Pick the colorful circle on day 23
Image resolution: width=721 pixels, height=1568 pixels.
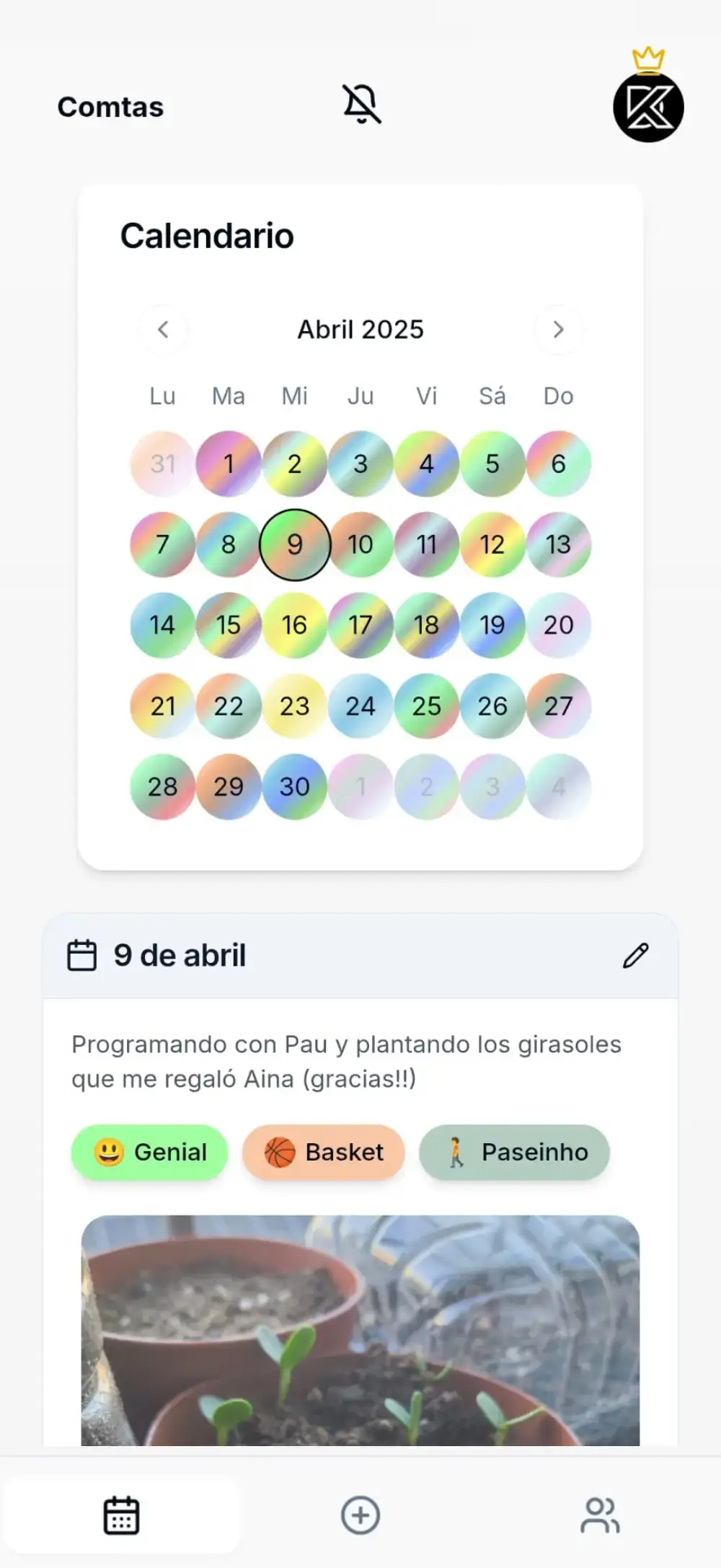[x=294, y=706]
